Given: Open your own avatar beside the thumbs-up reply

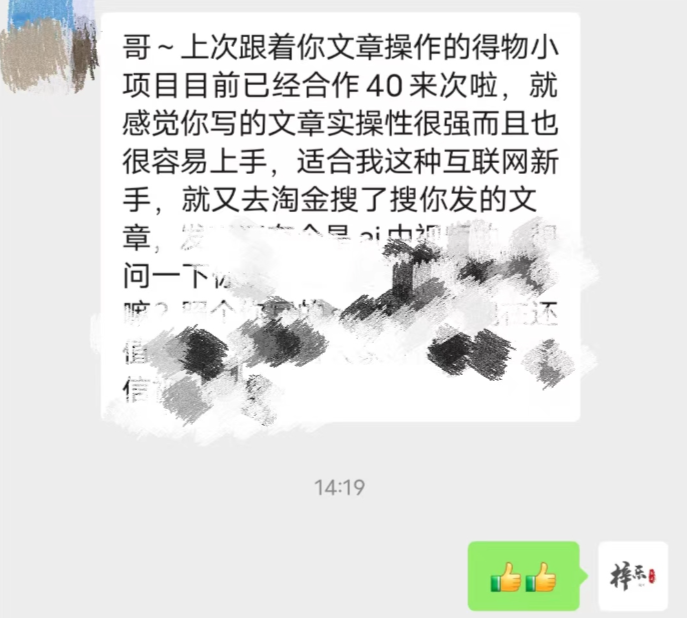Looking at the screenshot, I should click(632, 575).
